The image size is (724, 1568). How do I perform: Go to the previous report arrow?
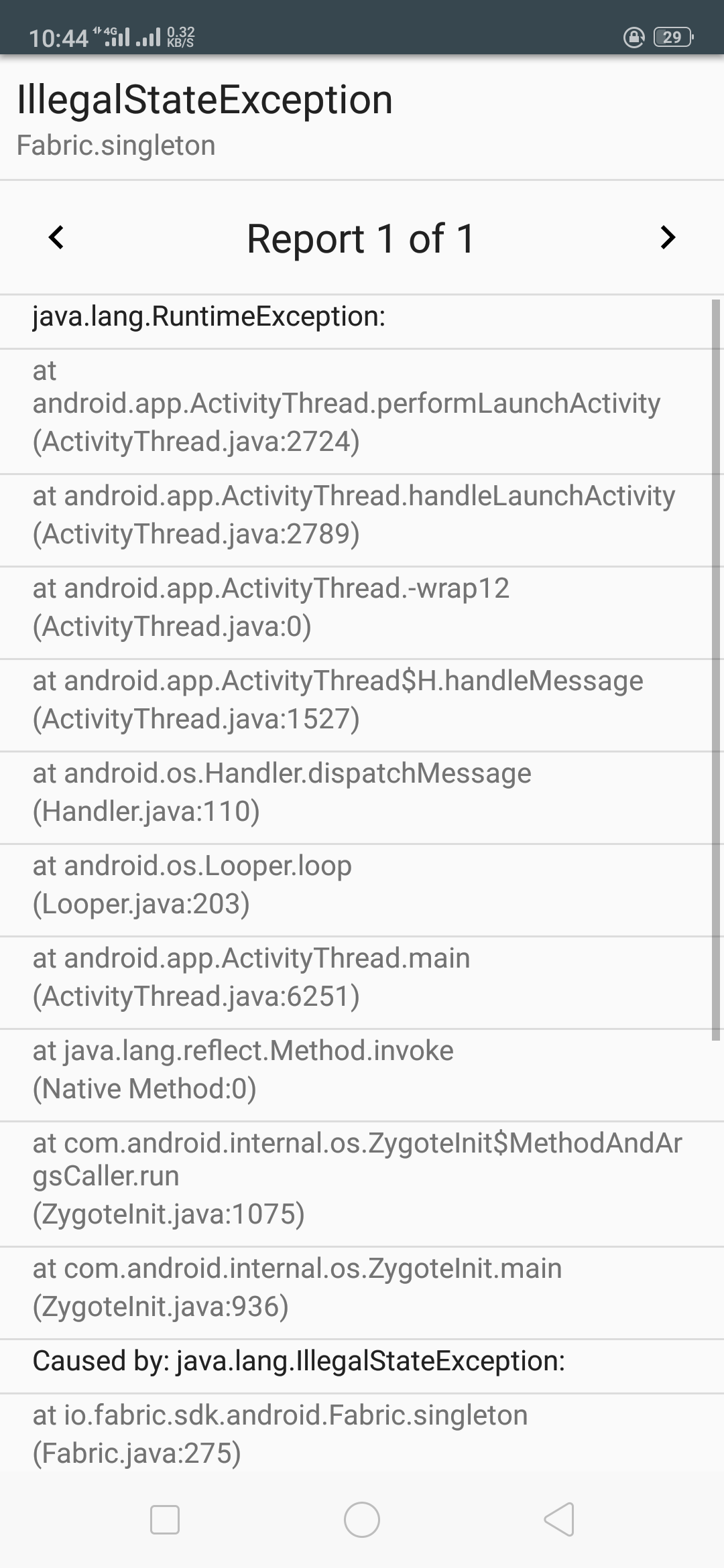56,237
